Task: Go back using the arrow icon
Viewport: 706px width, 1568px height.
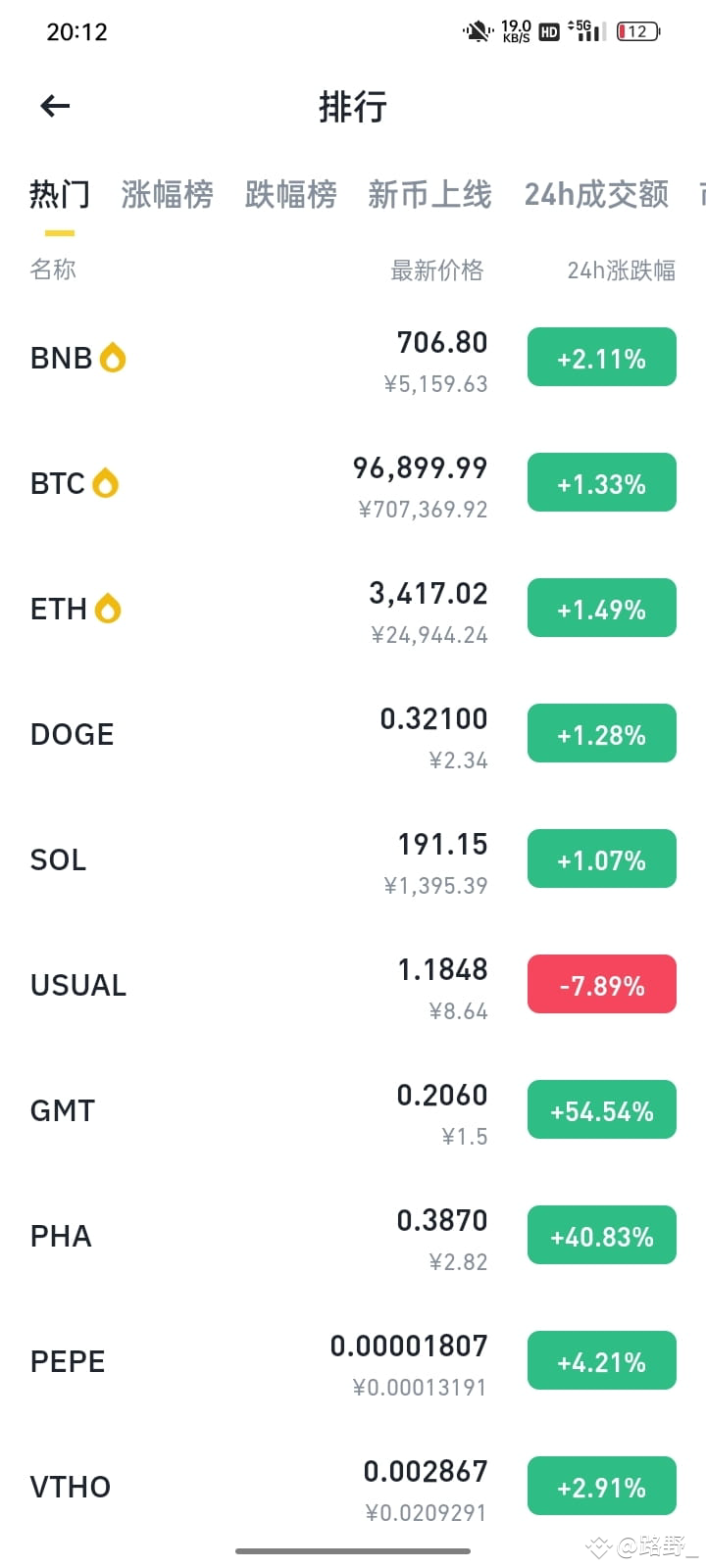Action: point(55,106)
